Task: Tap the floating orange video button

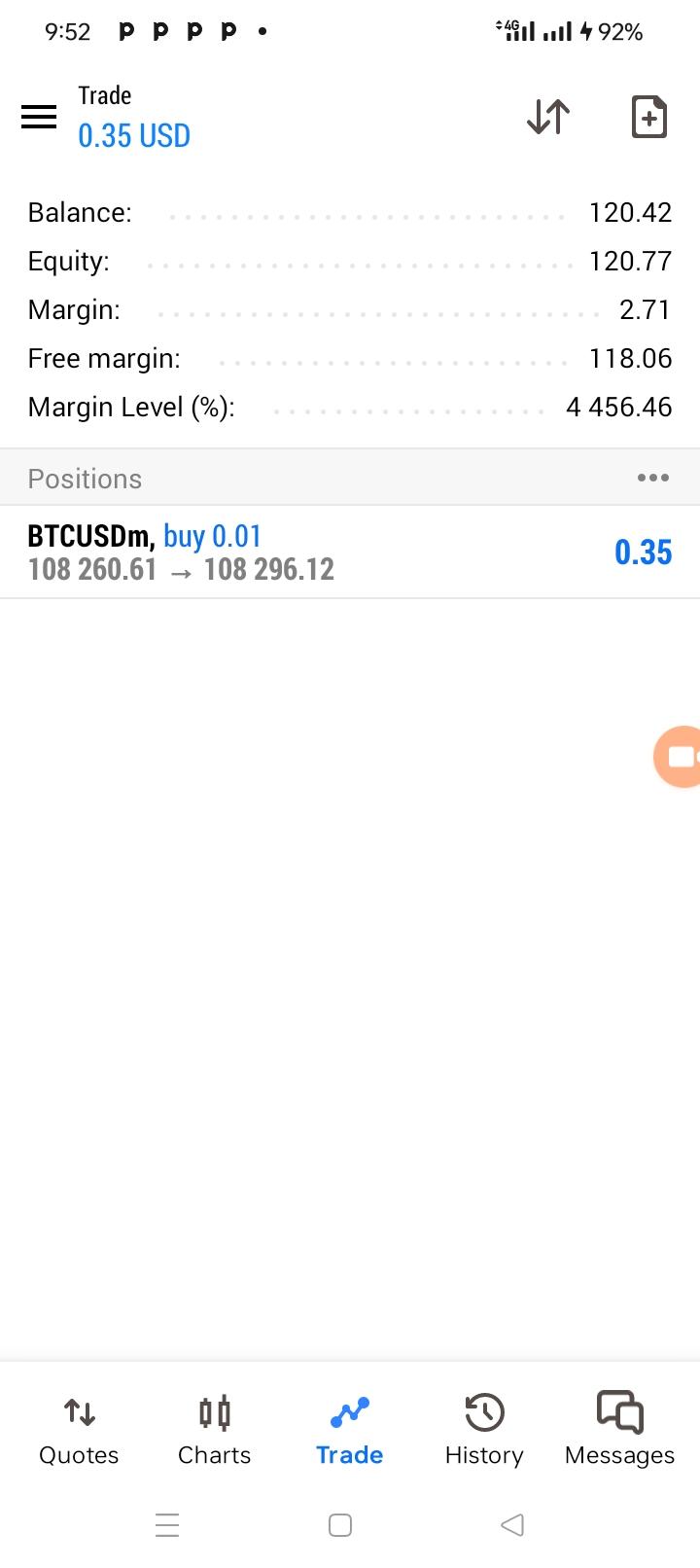Action: click(678, 756)
